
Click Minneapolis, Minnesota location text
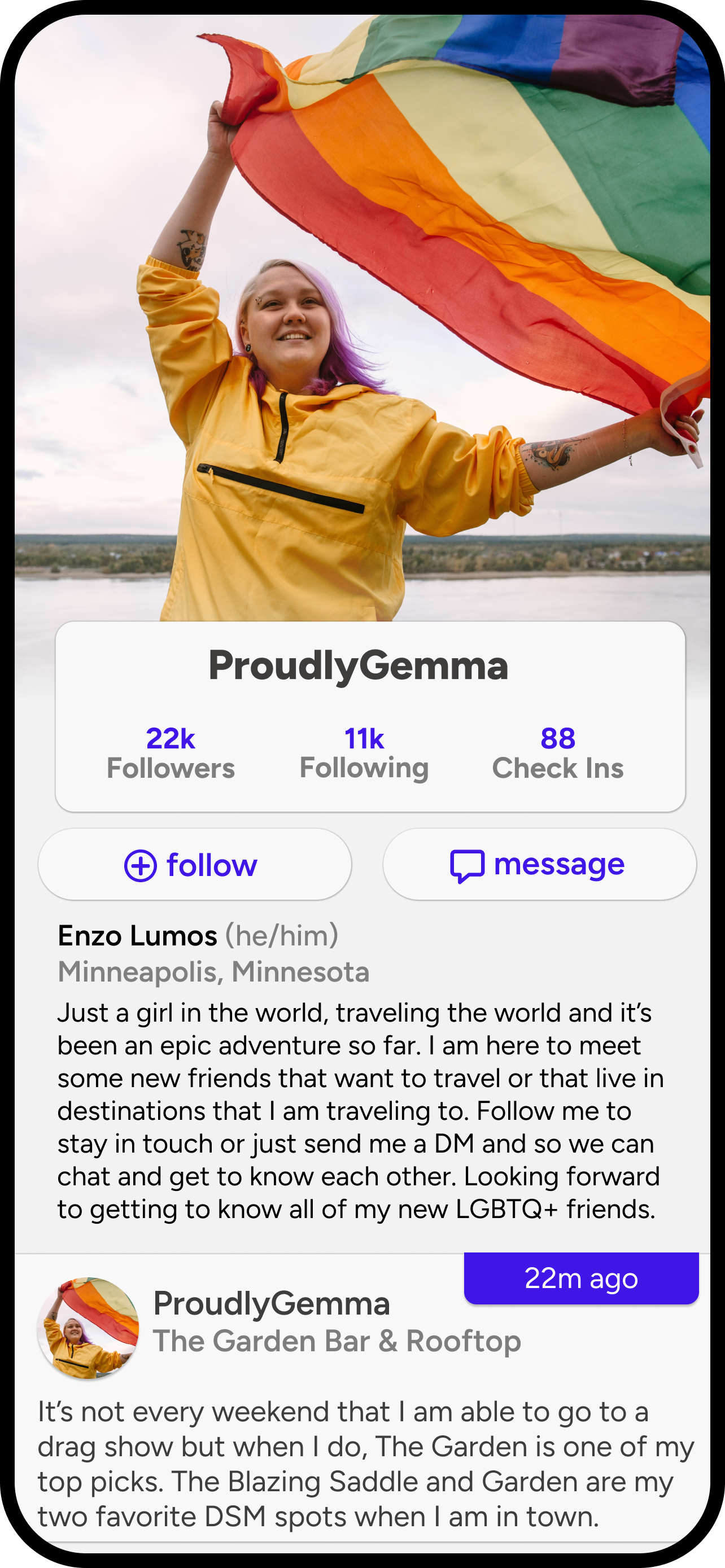coord(213,973)
